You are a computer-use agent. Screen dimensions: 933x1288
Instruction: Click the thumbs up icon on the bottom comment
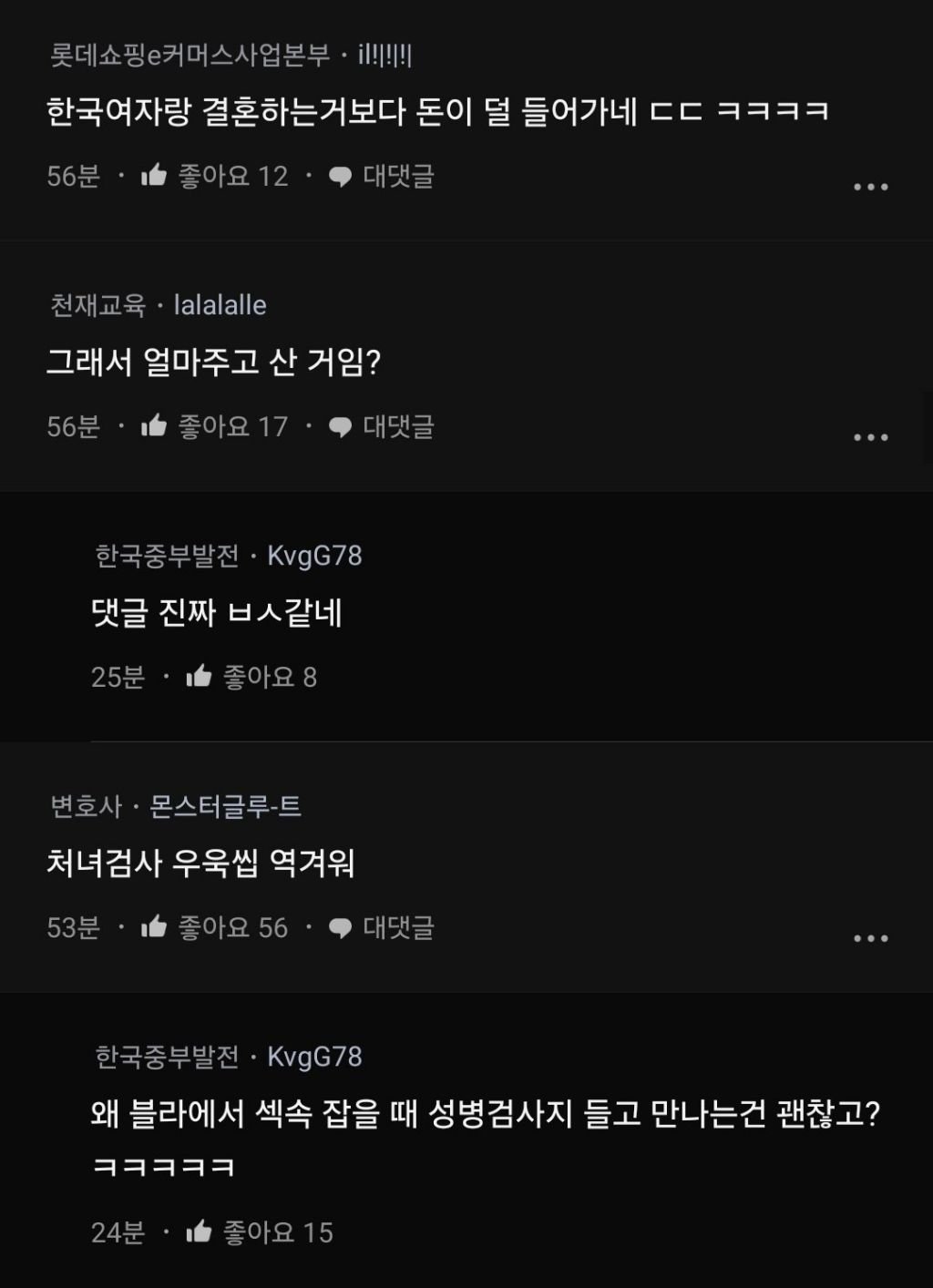pyautogui.click(x=200, y=1232)
